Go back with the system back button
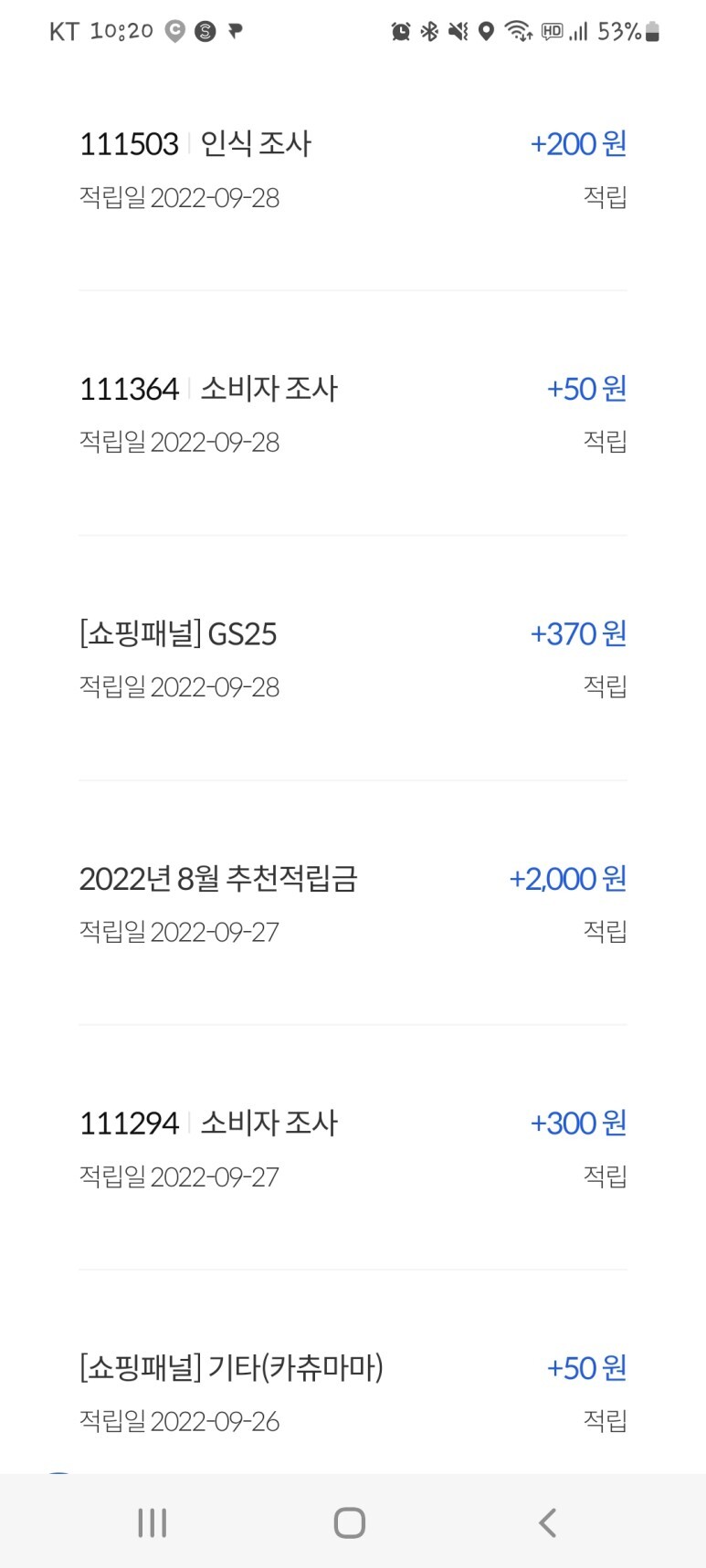706x1568 pixels. point(547,1522)
